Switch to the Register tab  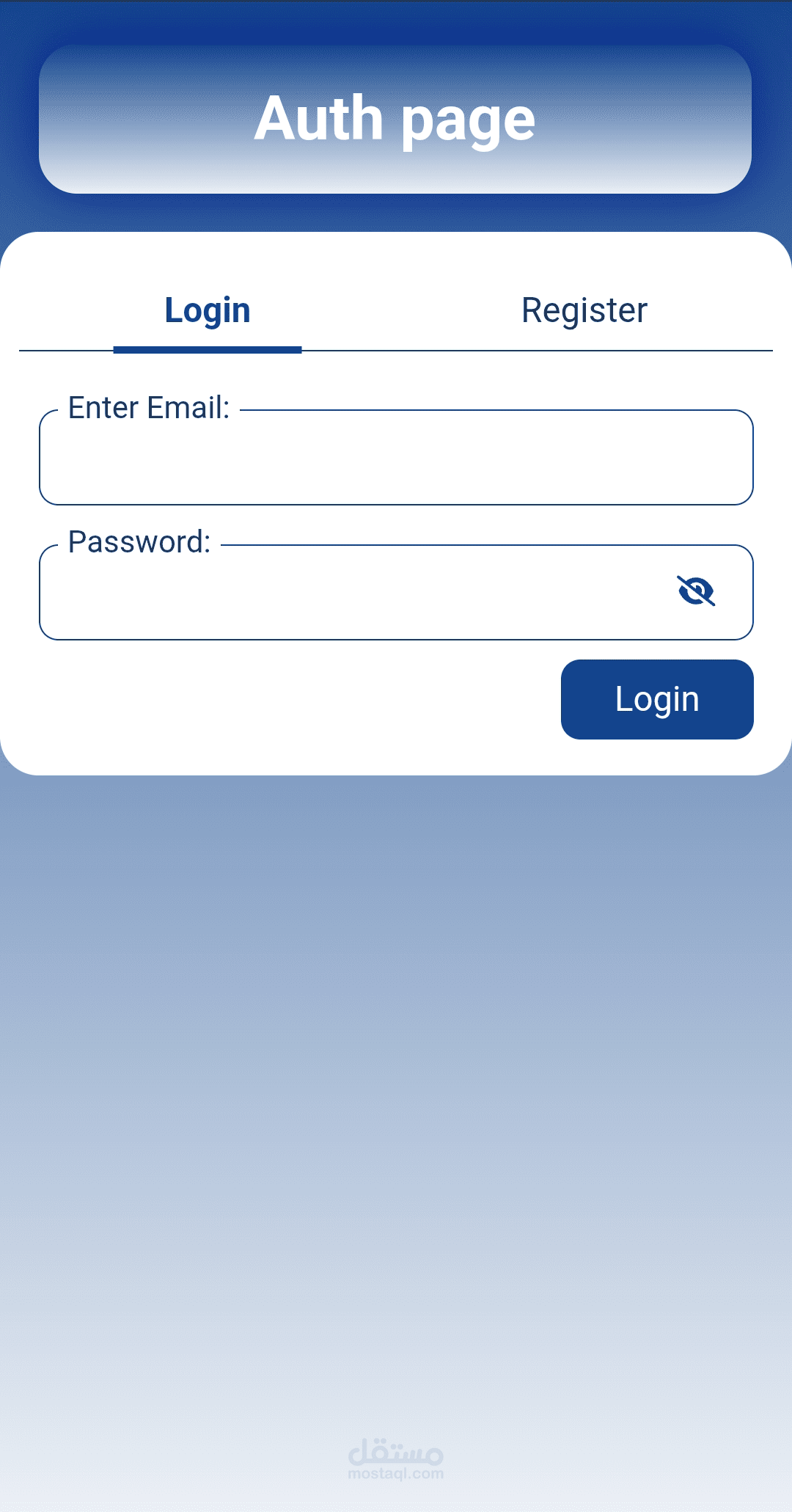coord(584,310)
